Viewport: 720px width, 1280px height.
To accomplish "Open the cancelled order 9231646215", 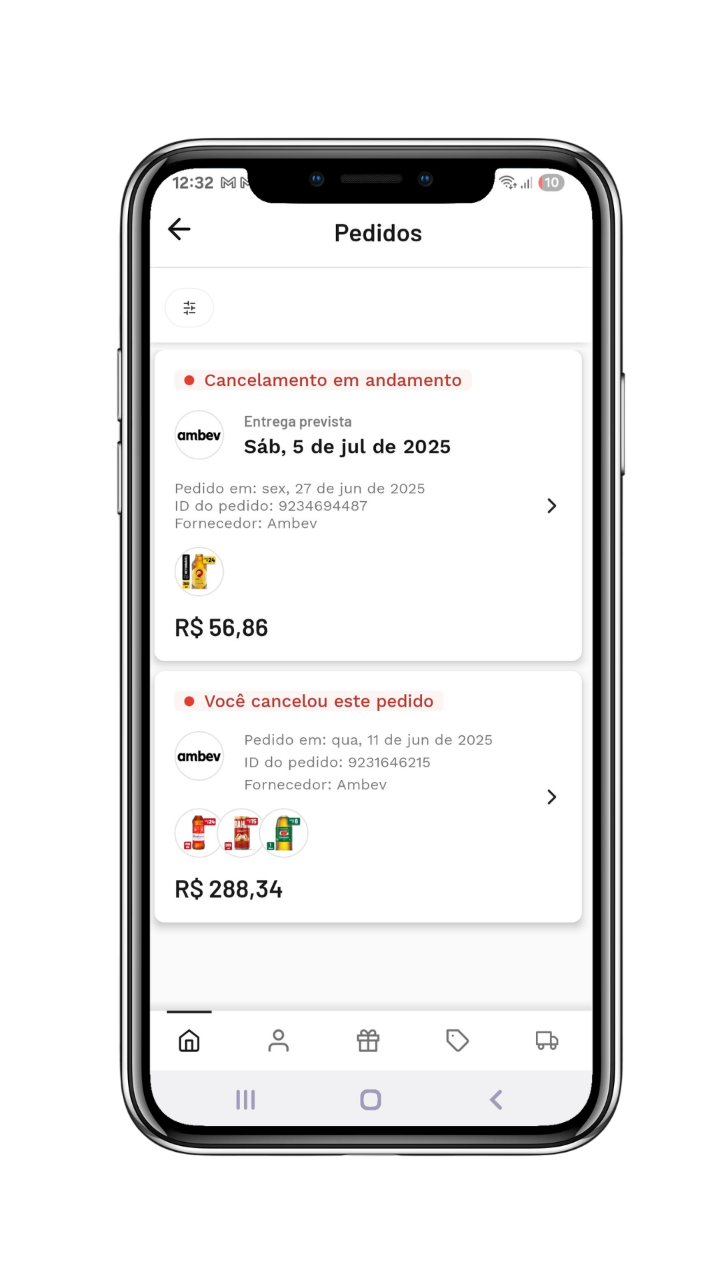I will point(368,797).
